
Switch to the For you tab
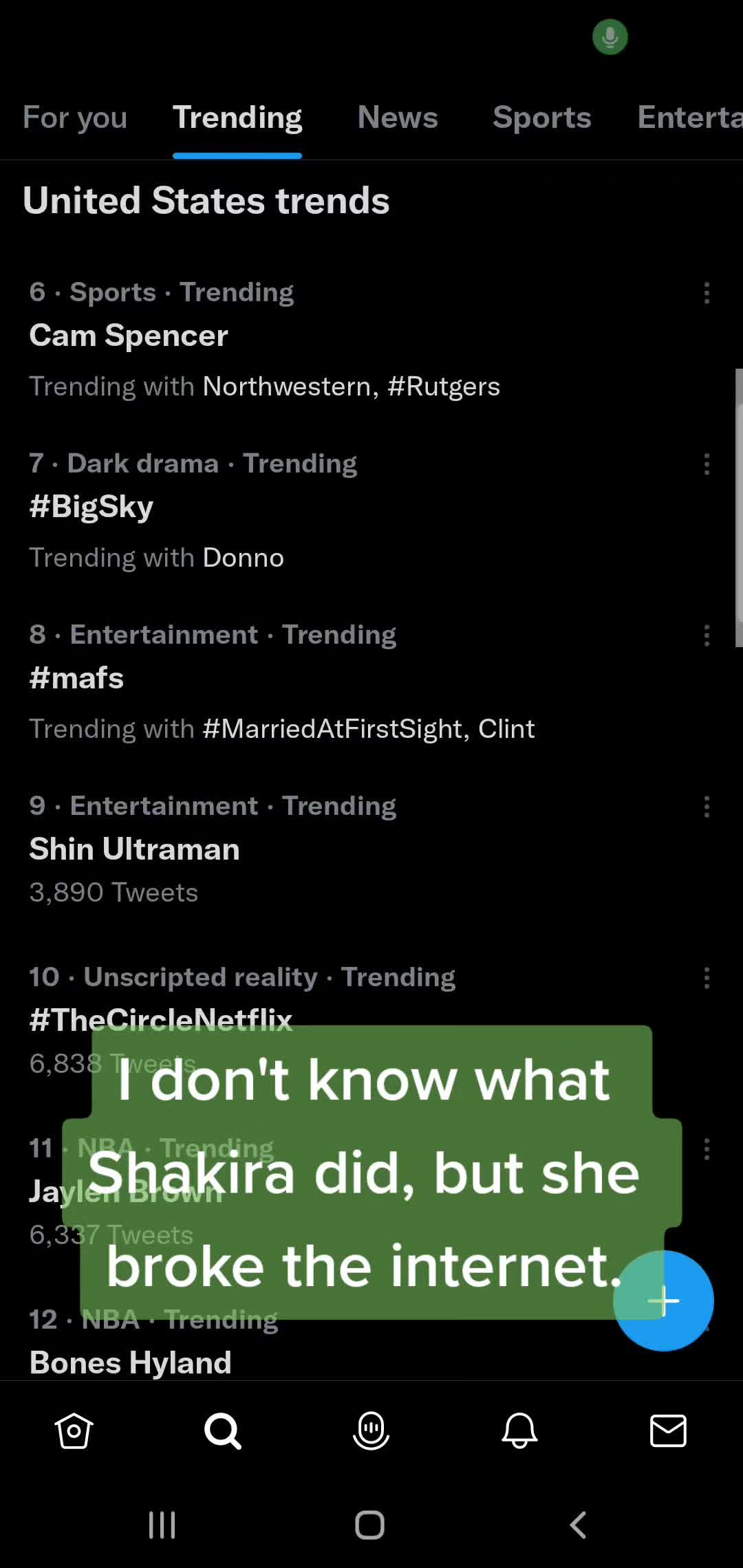pos(75,118)
